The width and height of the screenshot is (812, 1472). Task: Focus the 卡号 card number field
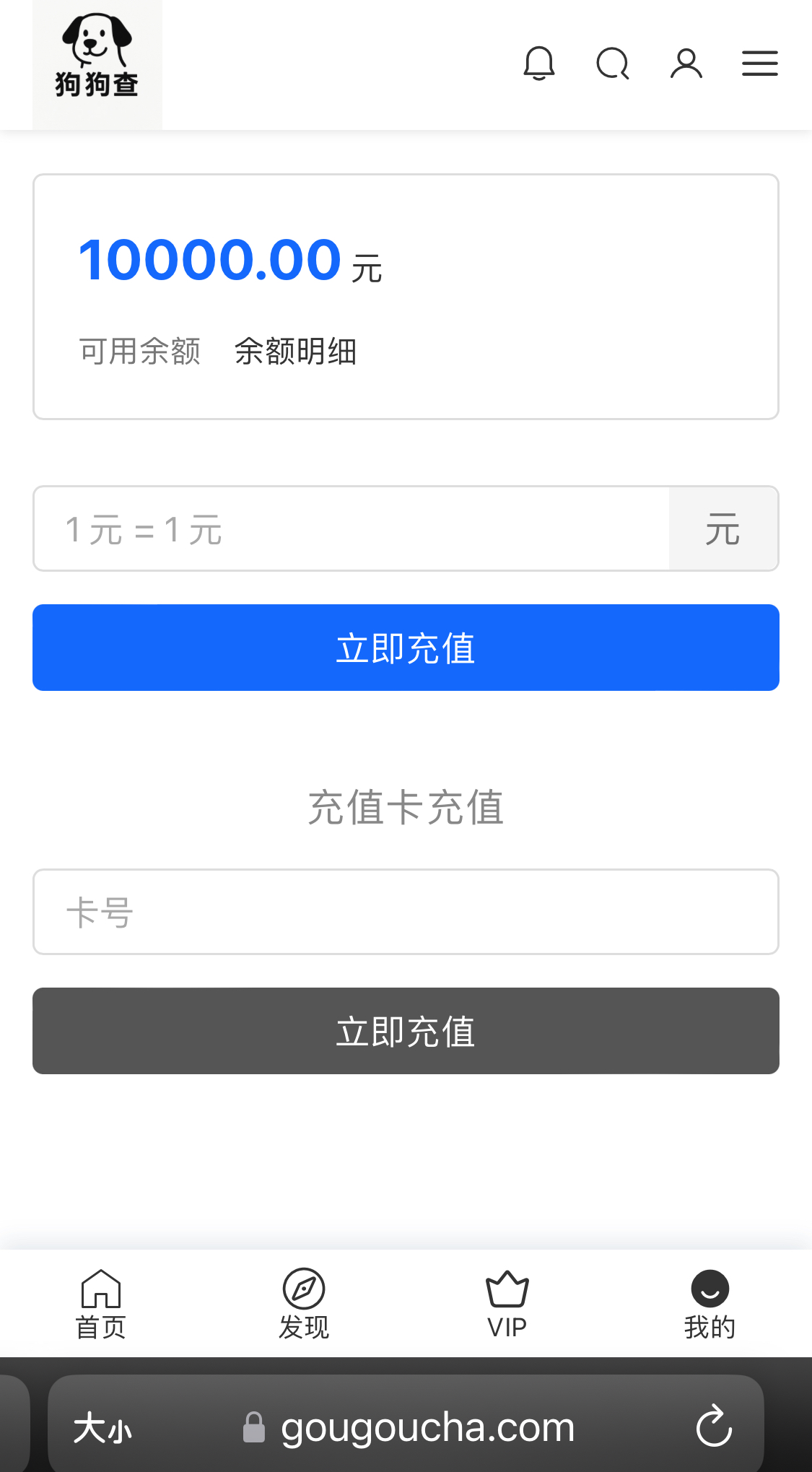click(x=406, y=912)
